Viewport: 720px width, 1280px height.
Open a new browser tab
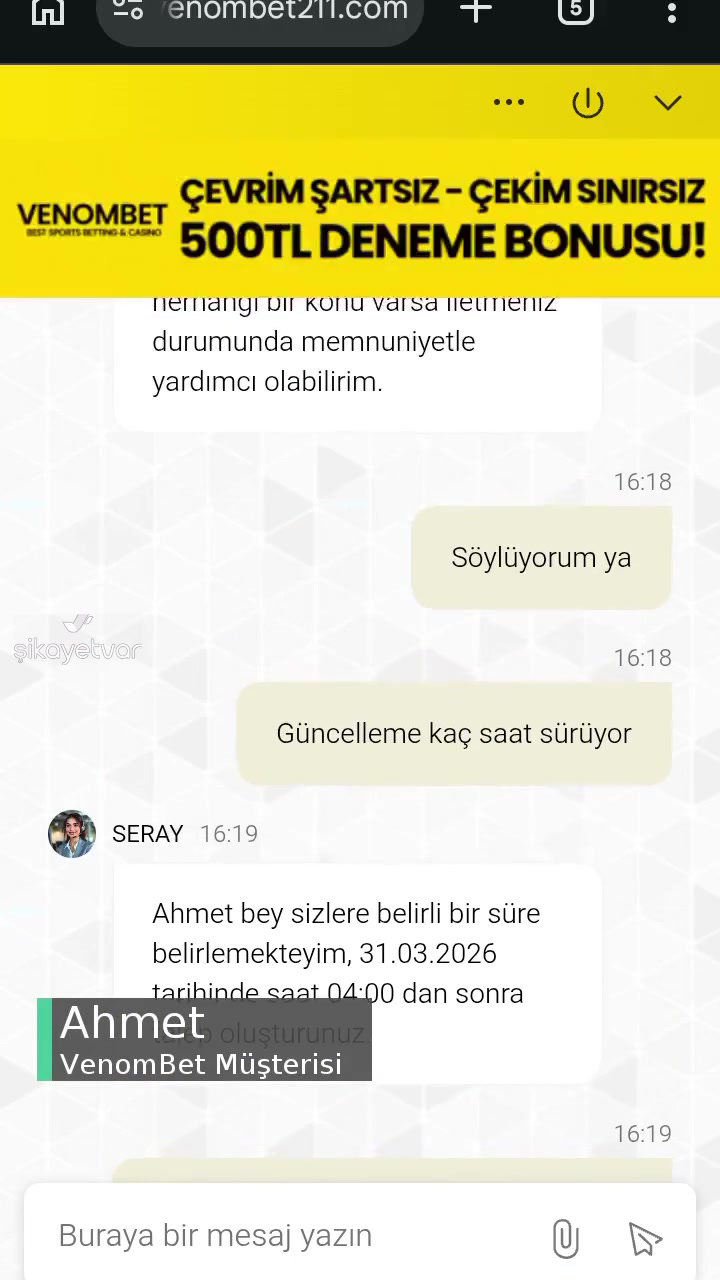point(476,12)
